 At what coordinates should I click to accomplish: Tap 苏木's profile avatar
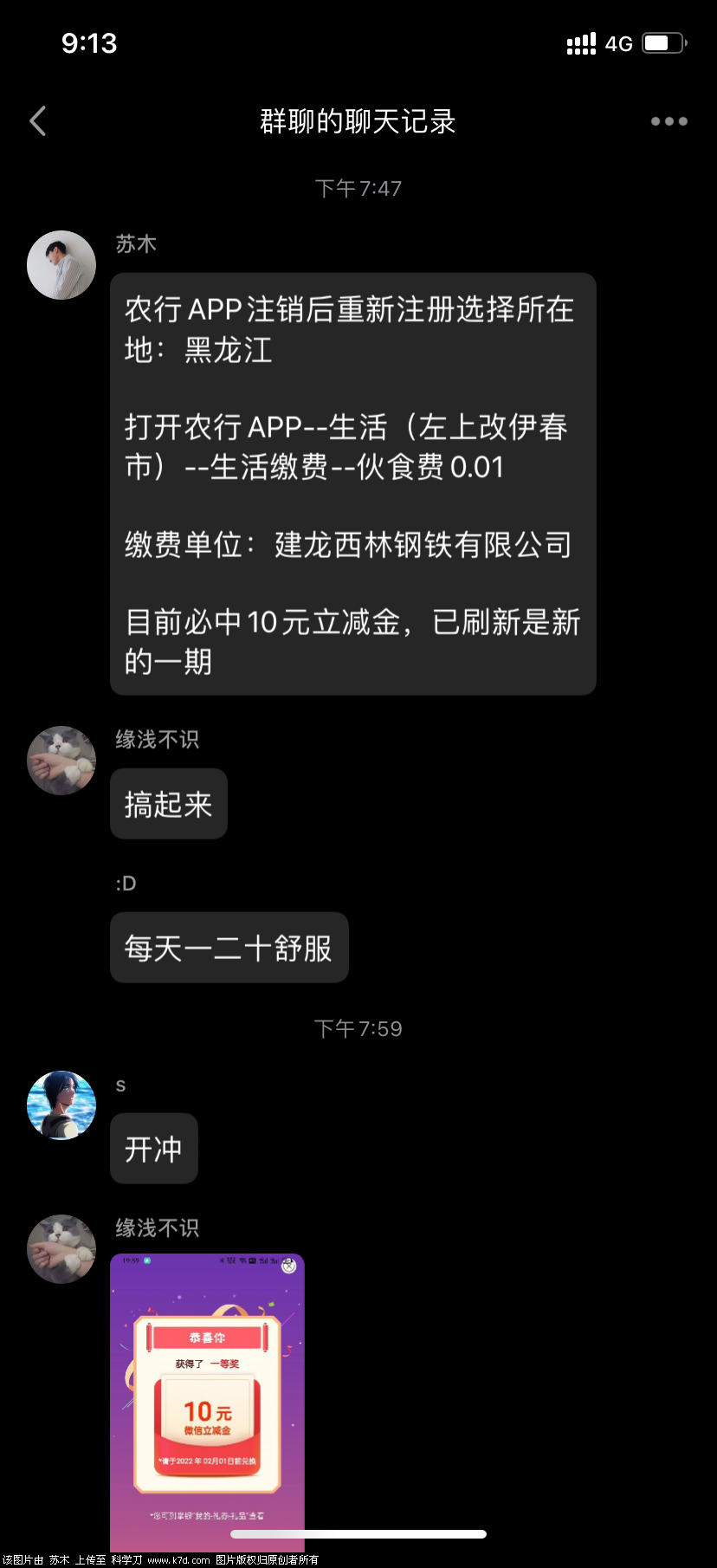(x=61, y=265)
